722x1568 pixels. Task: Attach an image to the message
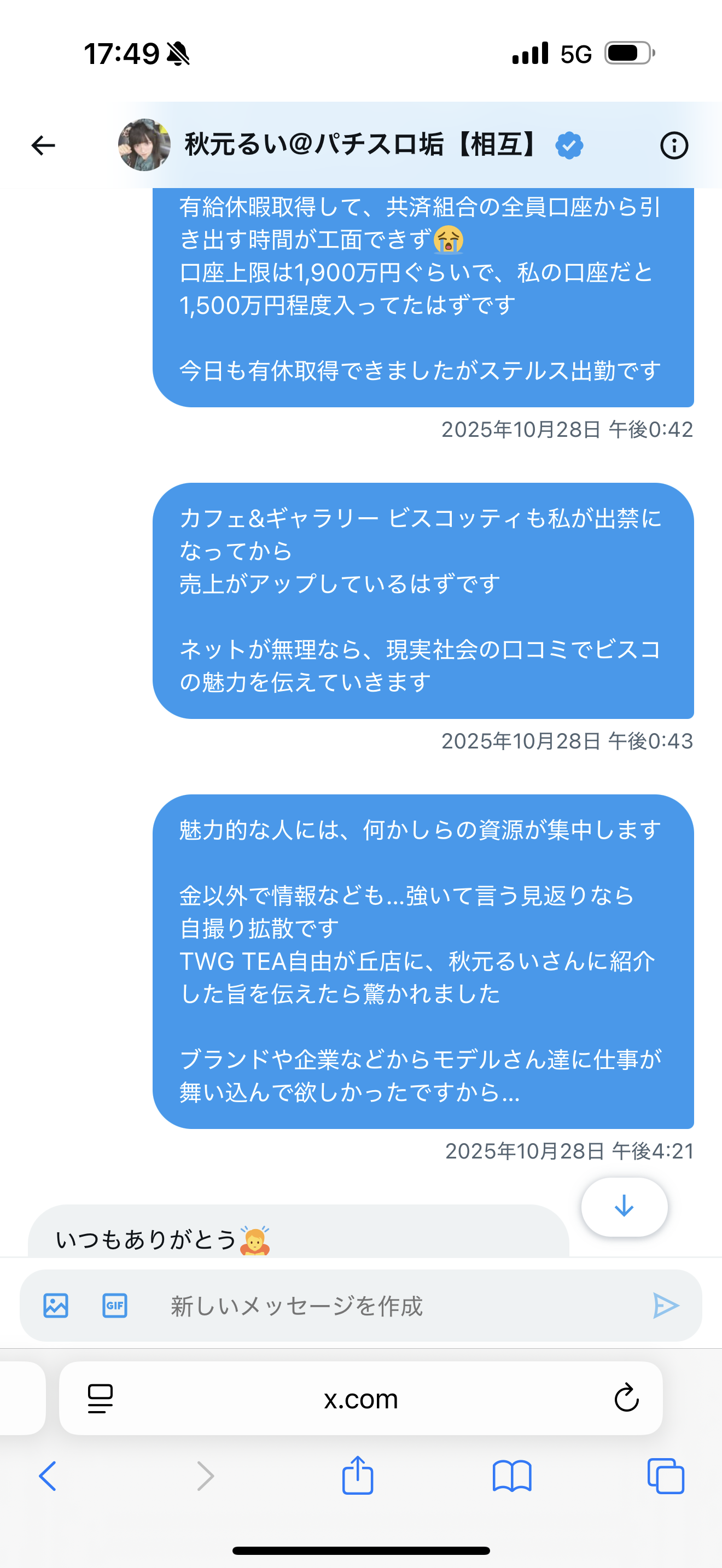tap(56, 1306)
